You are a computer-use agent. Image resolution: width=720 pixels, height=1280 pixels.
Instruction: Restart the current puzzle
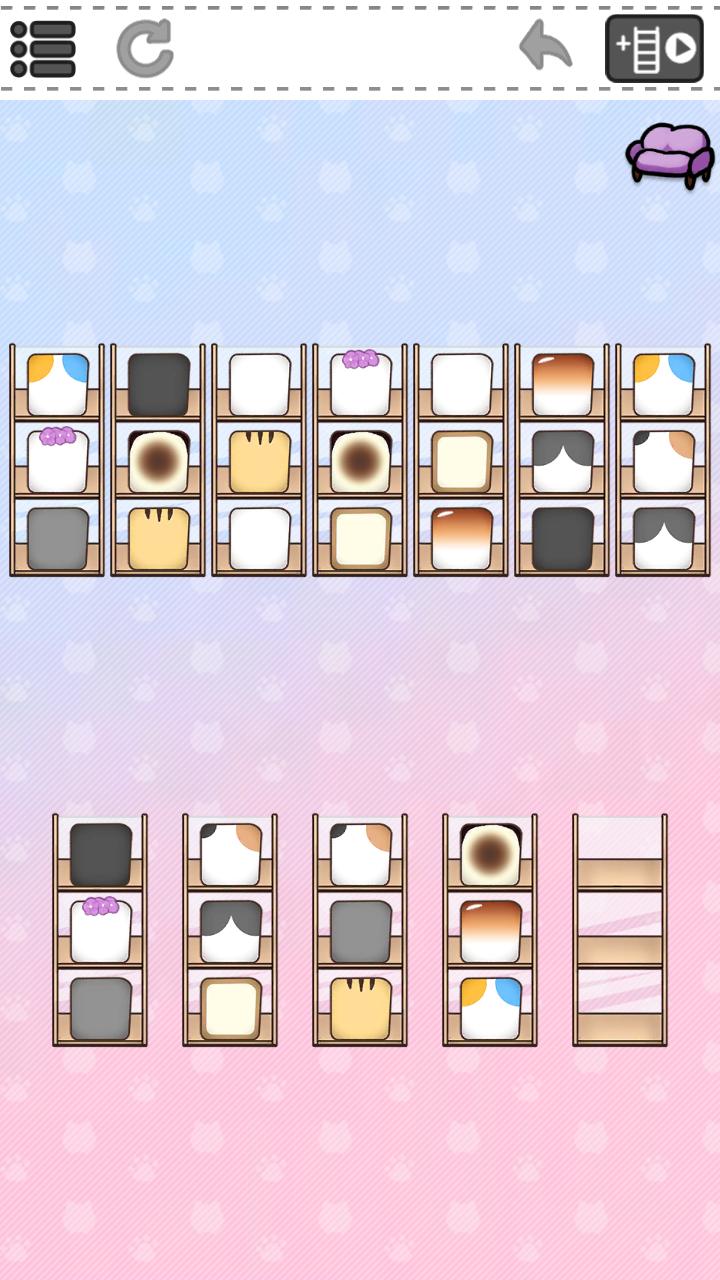pyautogui.click(x=145, y=48)
